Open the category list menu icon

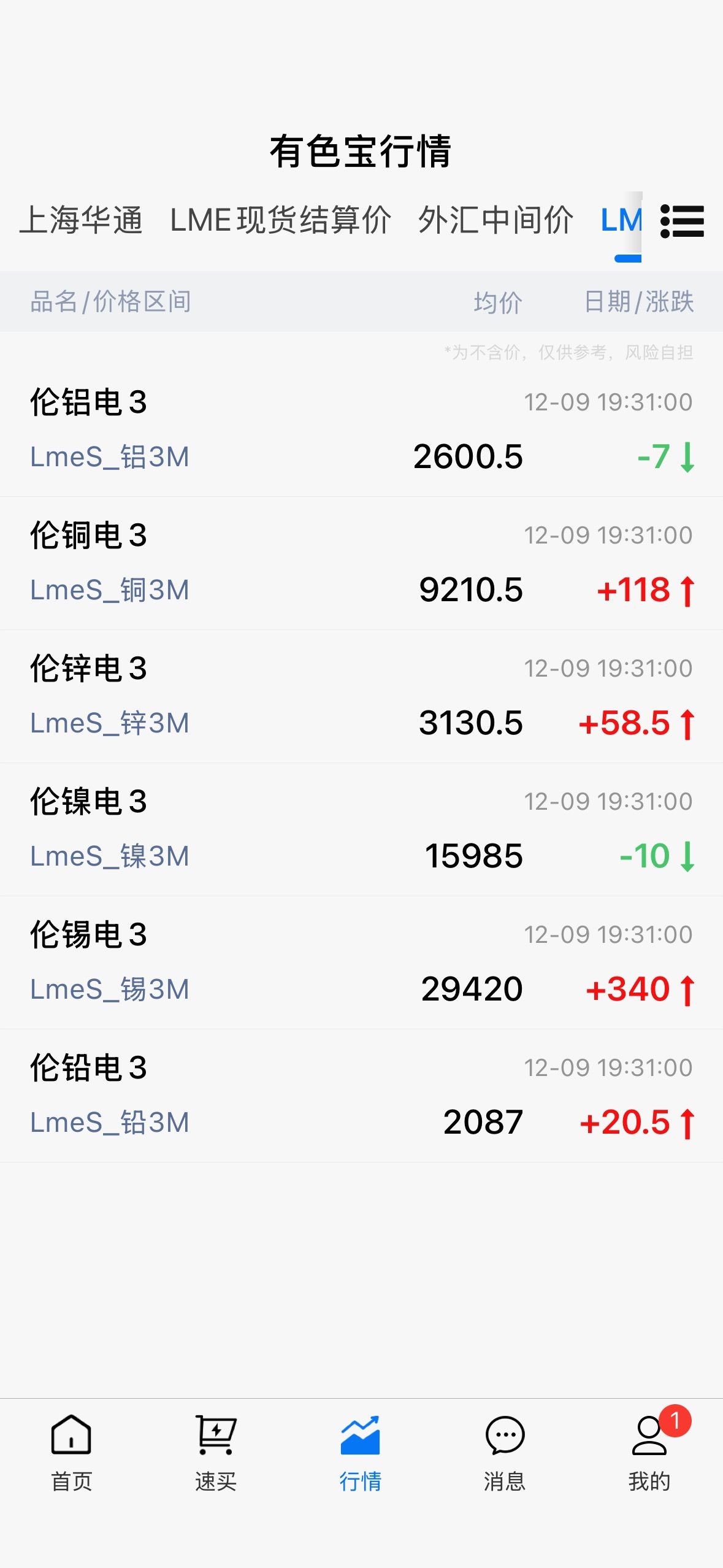pyautogui.click(x=682, y=221)
